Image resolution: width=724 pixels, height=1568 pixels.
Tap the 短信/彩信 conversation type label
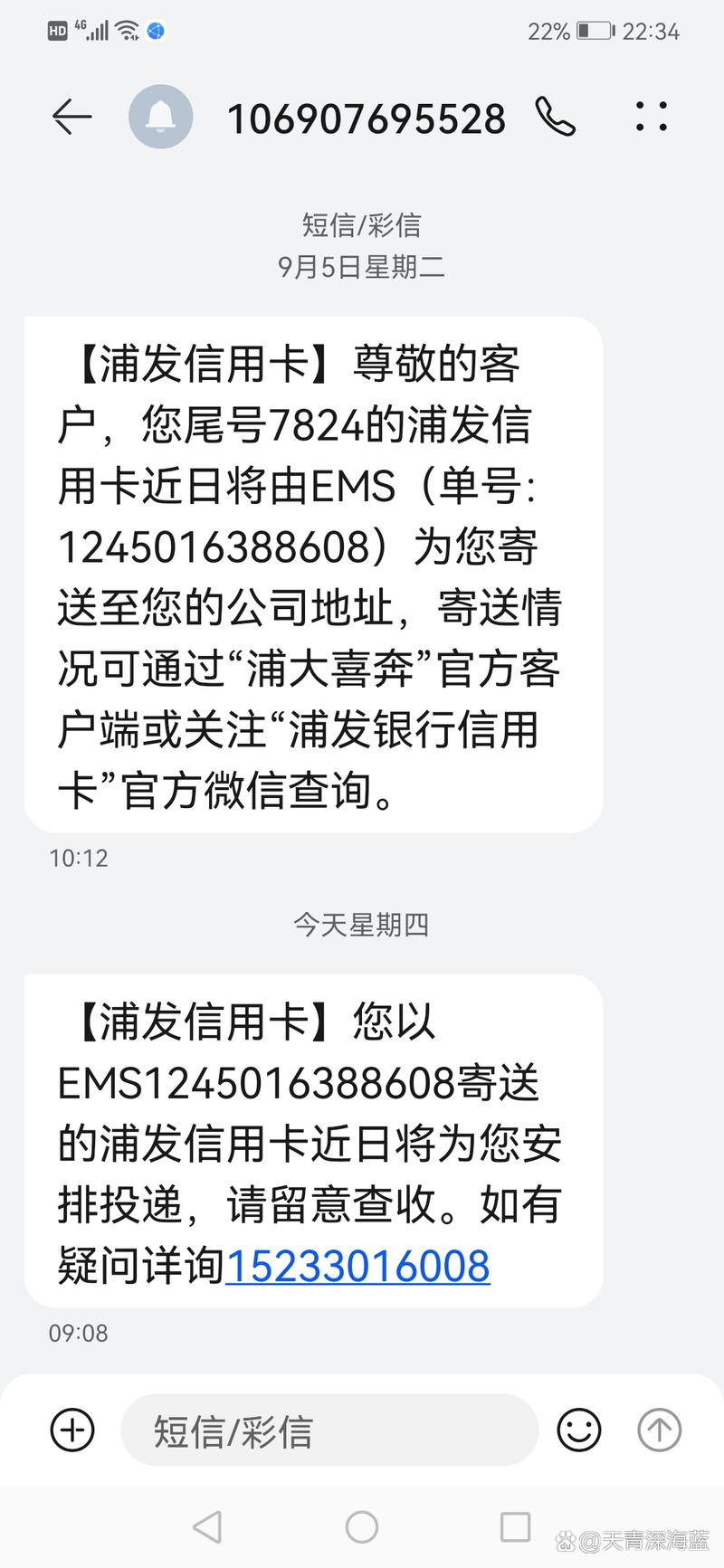pyautogui.click(x=361, y=224)
